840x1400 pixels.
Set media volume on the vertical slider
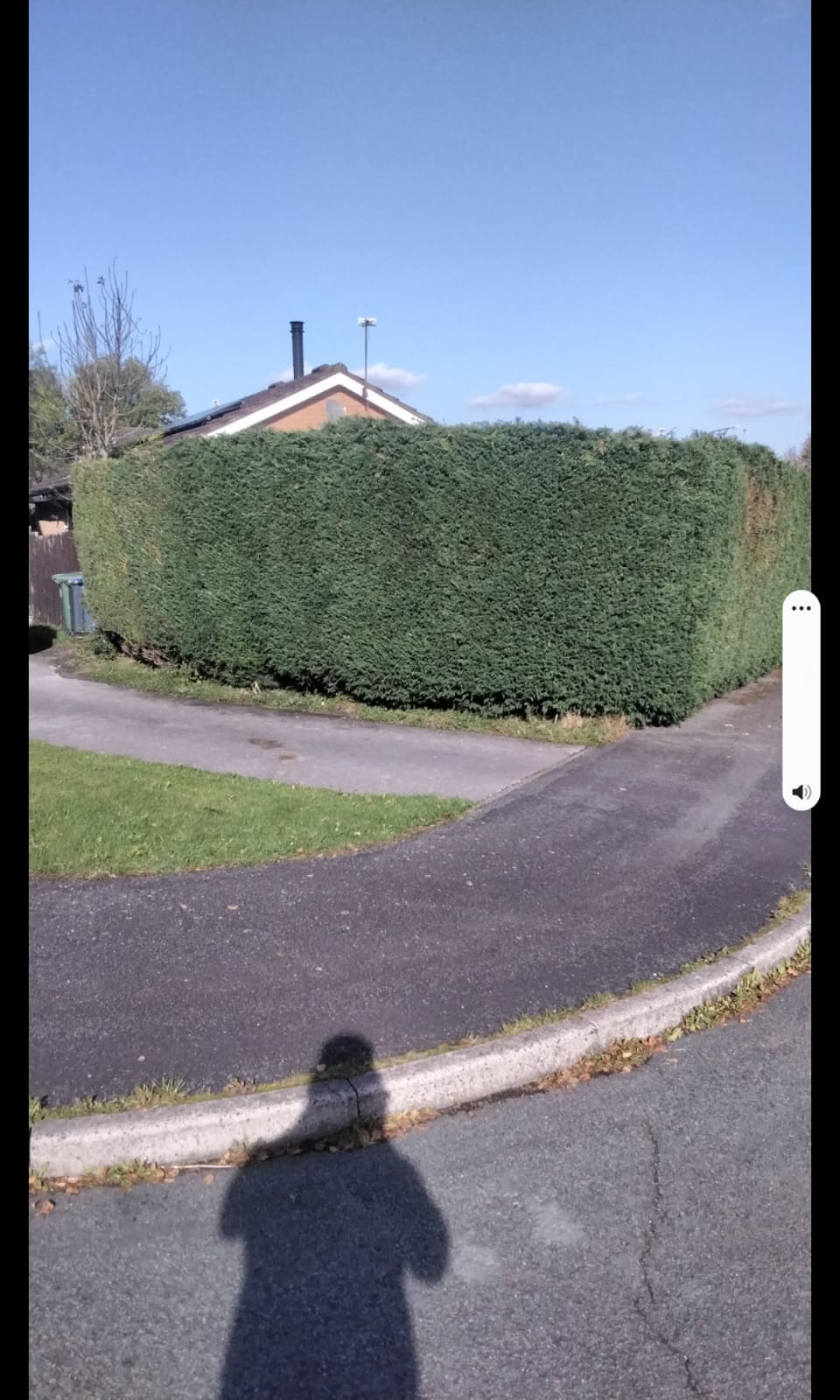point(801,700)
